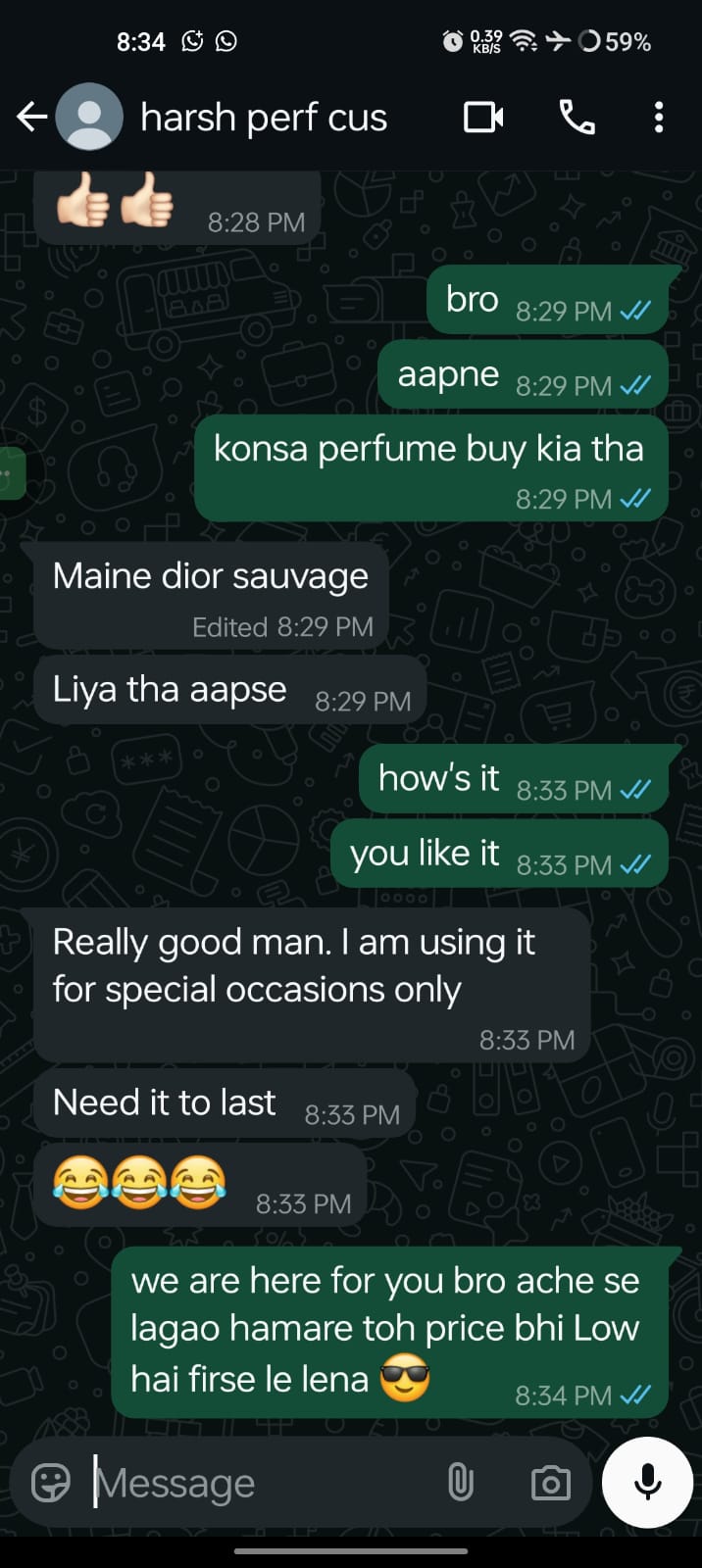The image size is (702, 1568).
Task: Start a video call with harsh perf cus
Action: point(483,118)
